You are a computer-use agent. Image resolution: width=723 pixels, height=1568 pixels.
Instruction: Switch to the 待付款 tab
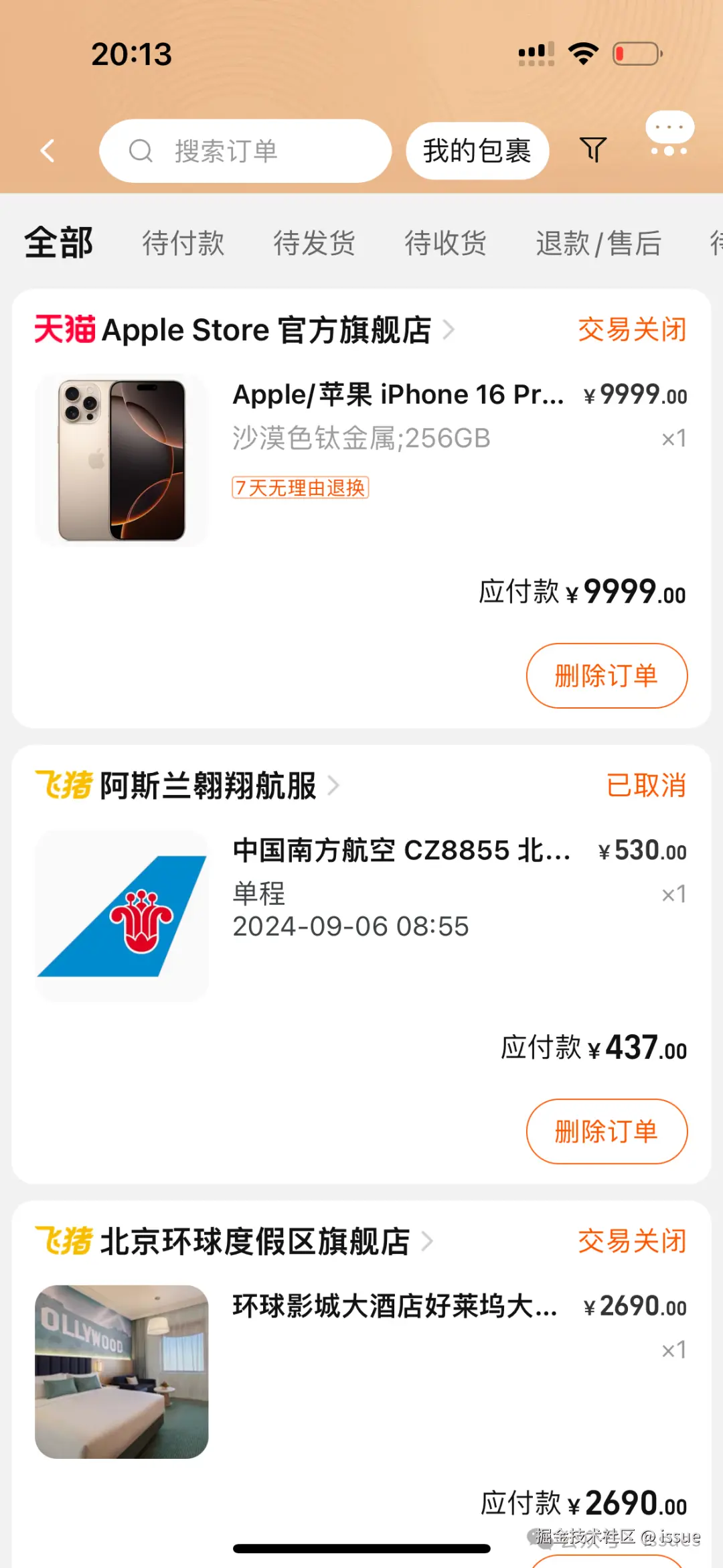click(x=183, y=242)
